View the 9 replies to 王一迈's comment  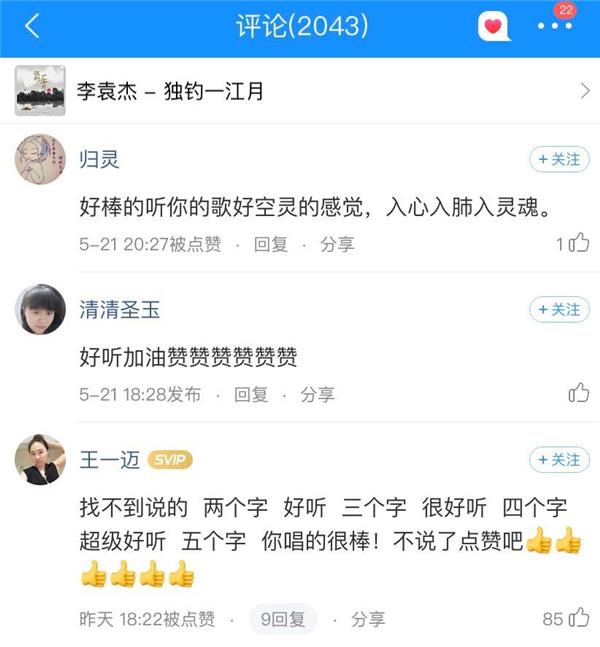(283, 619)
